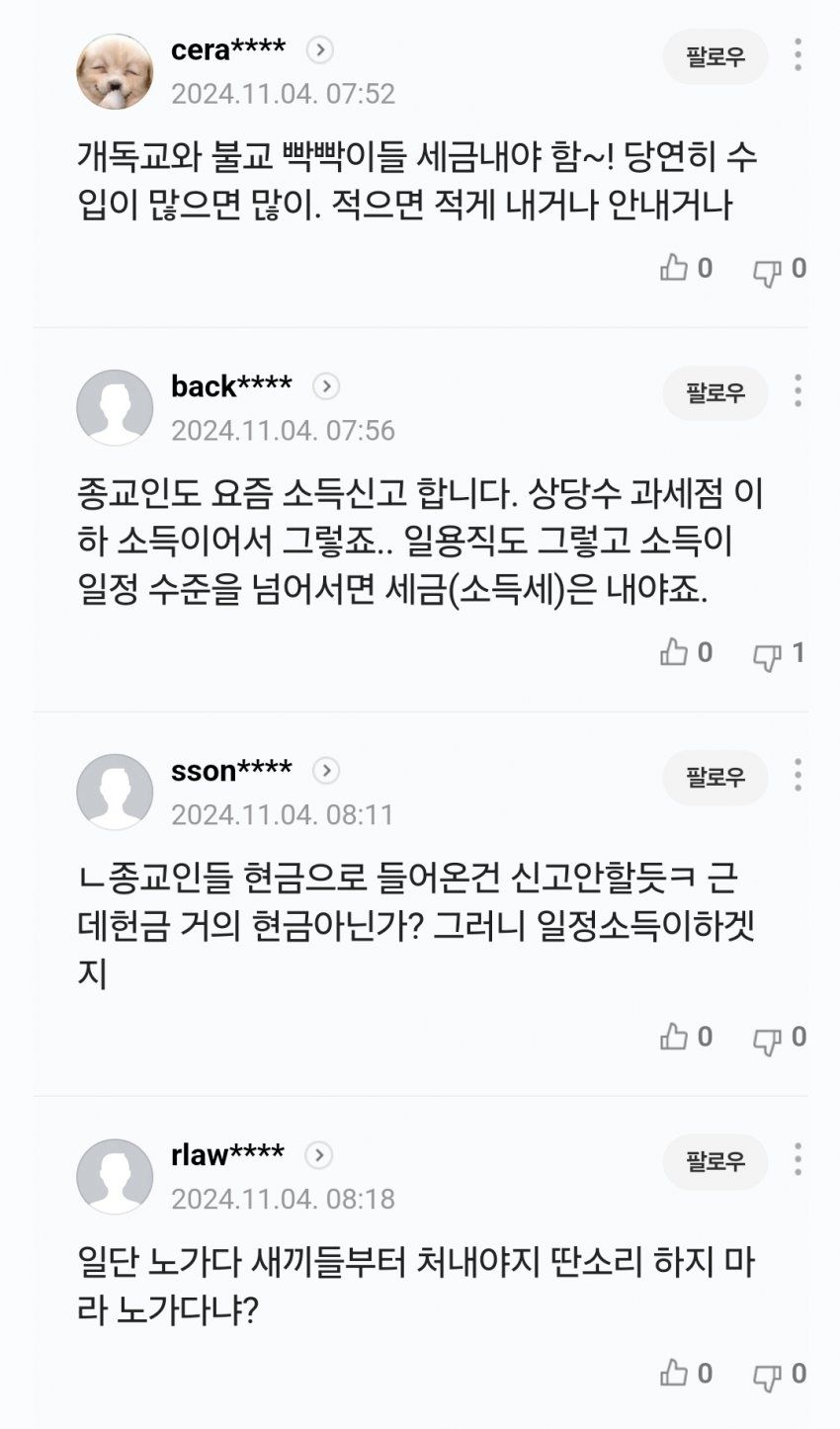Open overflow menu on sson****'s comment
The image size is (840, 1429).
(798, 775)
